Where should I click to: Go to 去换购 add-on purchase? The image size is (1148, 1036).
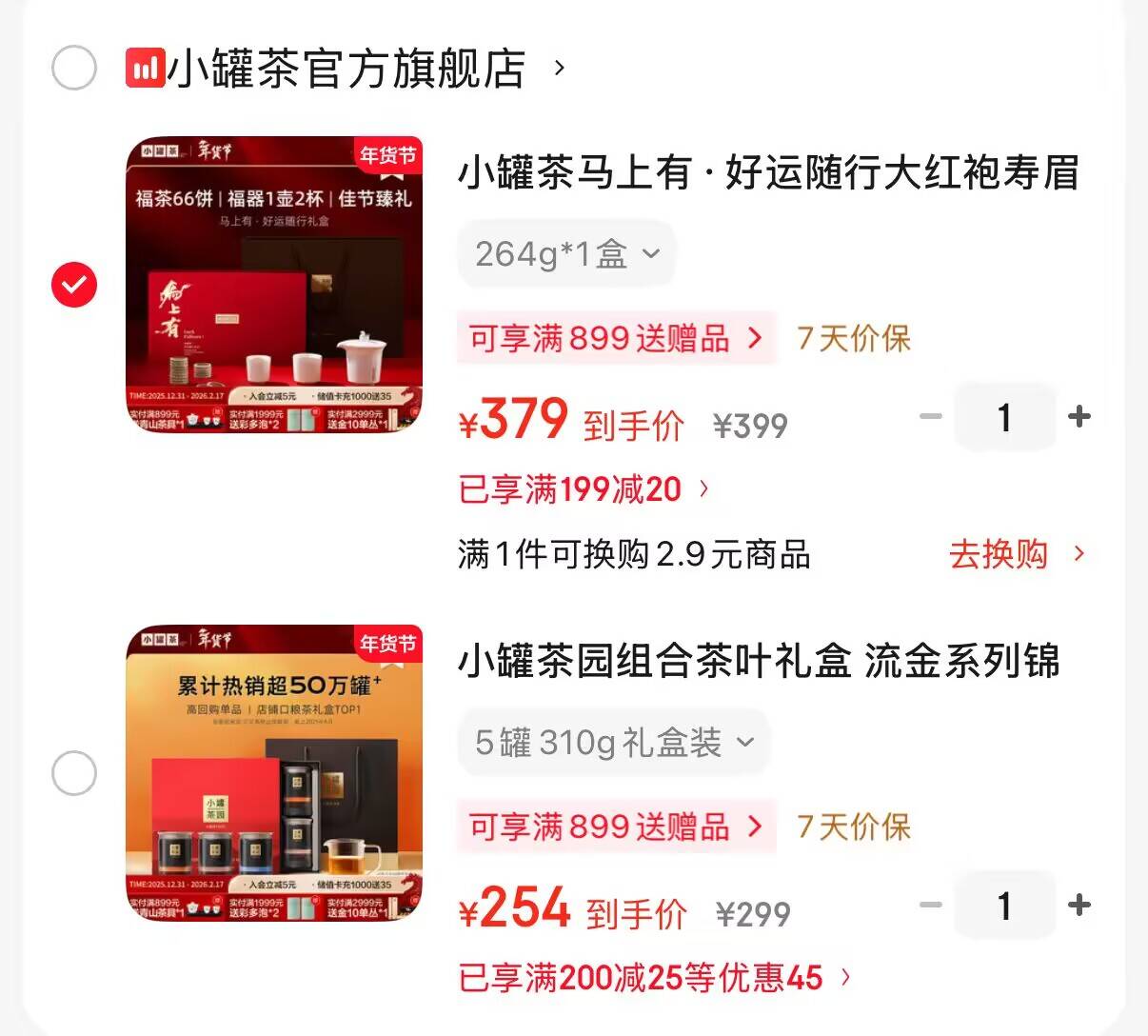[1017, 554]
